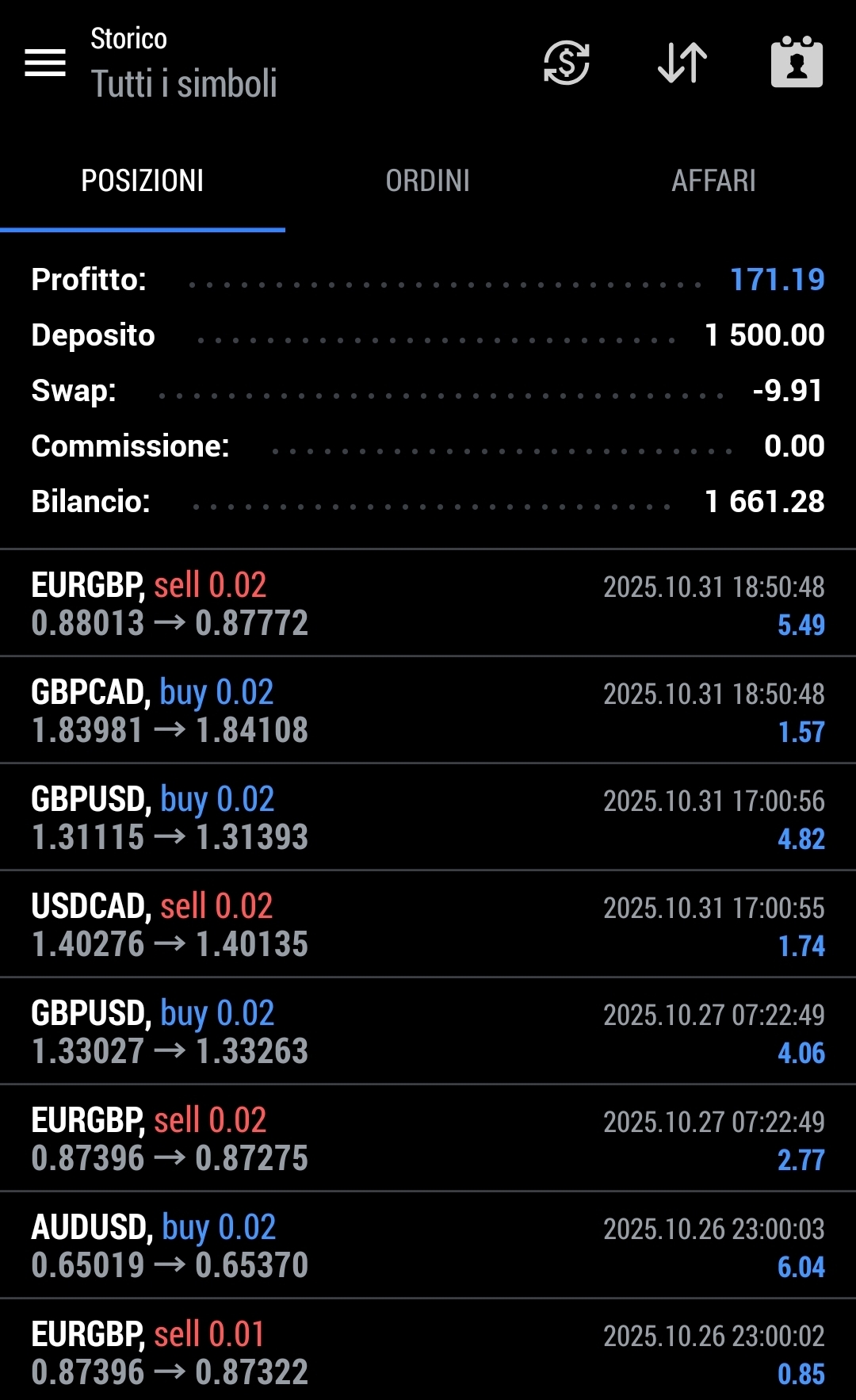This screenshot has width=856, height=1400.
Task: Expand the EURGBP sell 0.02 position entry
Action: coord(428,602)
